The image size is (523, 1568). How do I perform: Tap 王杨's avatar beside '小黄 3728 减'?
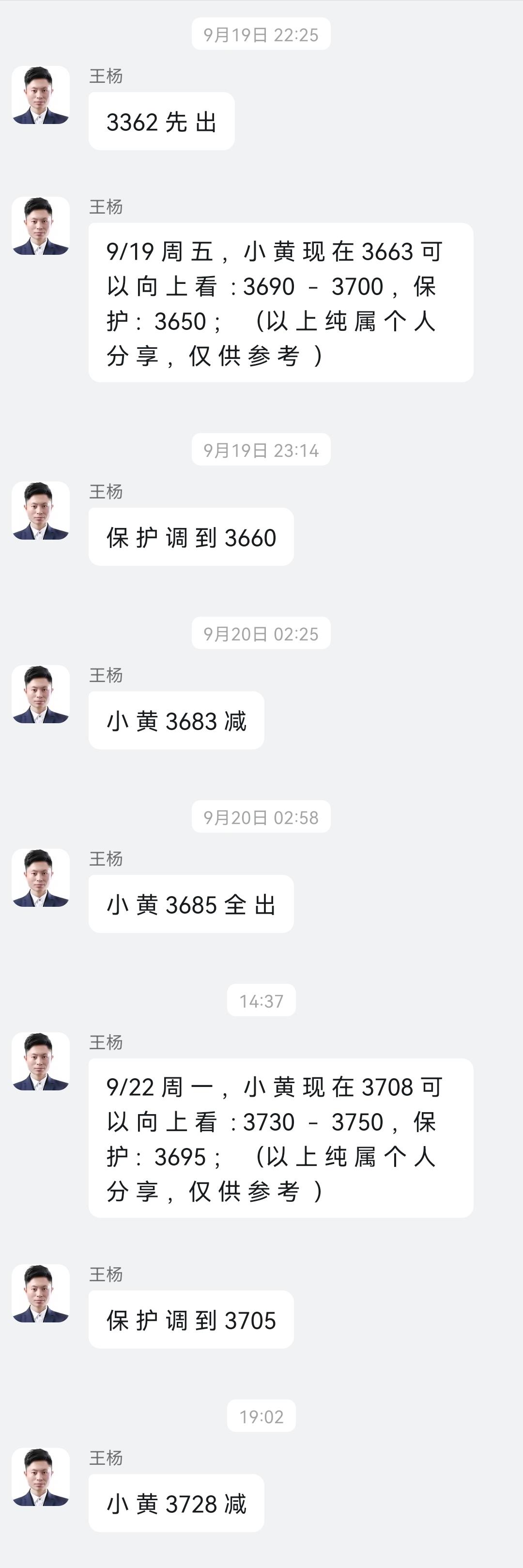40,1477
